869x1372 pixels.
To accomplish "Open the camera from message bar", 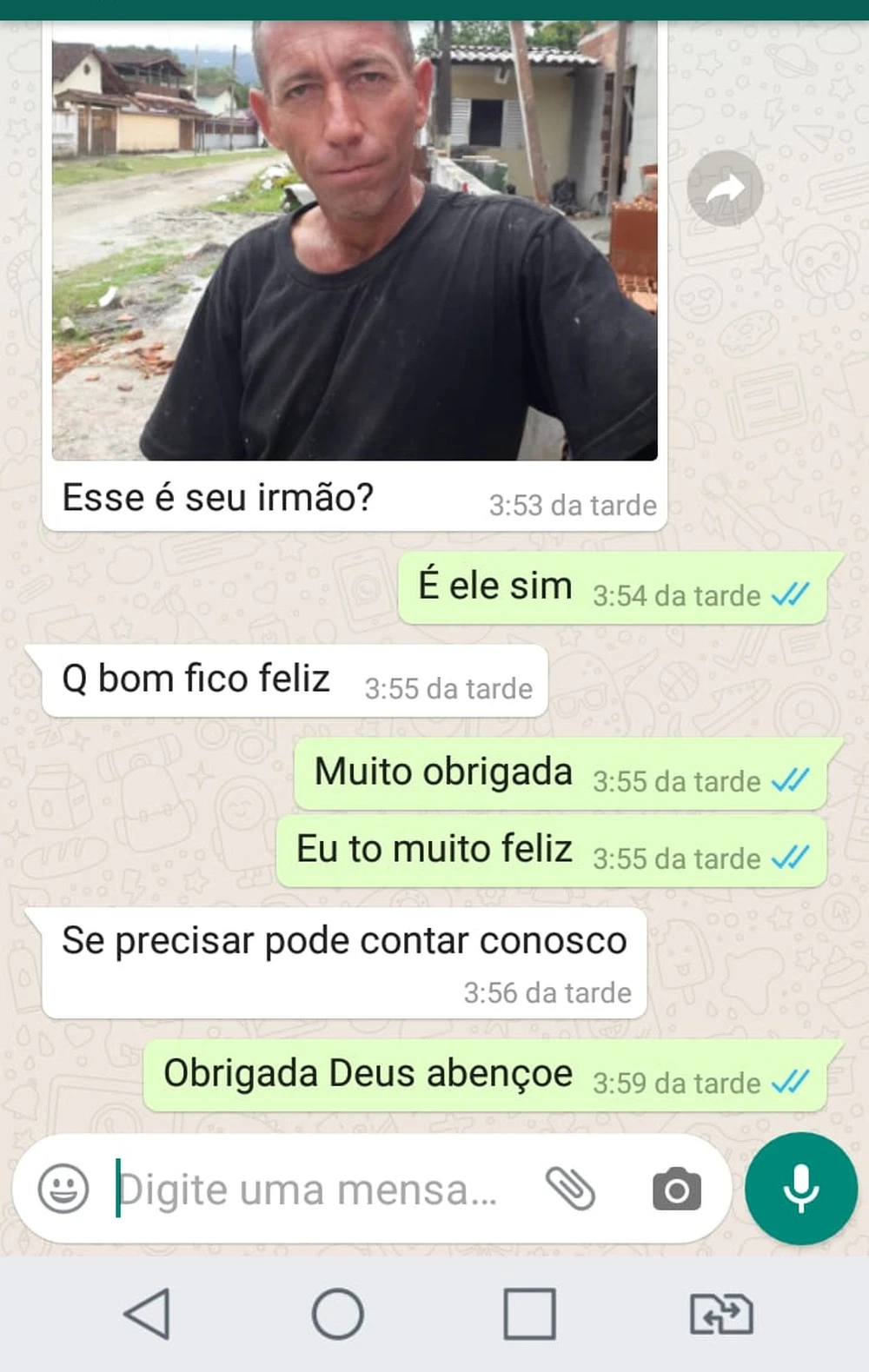I will (x=677, y=1190).
